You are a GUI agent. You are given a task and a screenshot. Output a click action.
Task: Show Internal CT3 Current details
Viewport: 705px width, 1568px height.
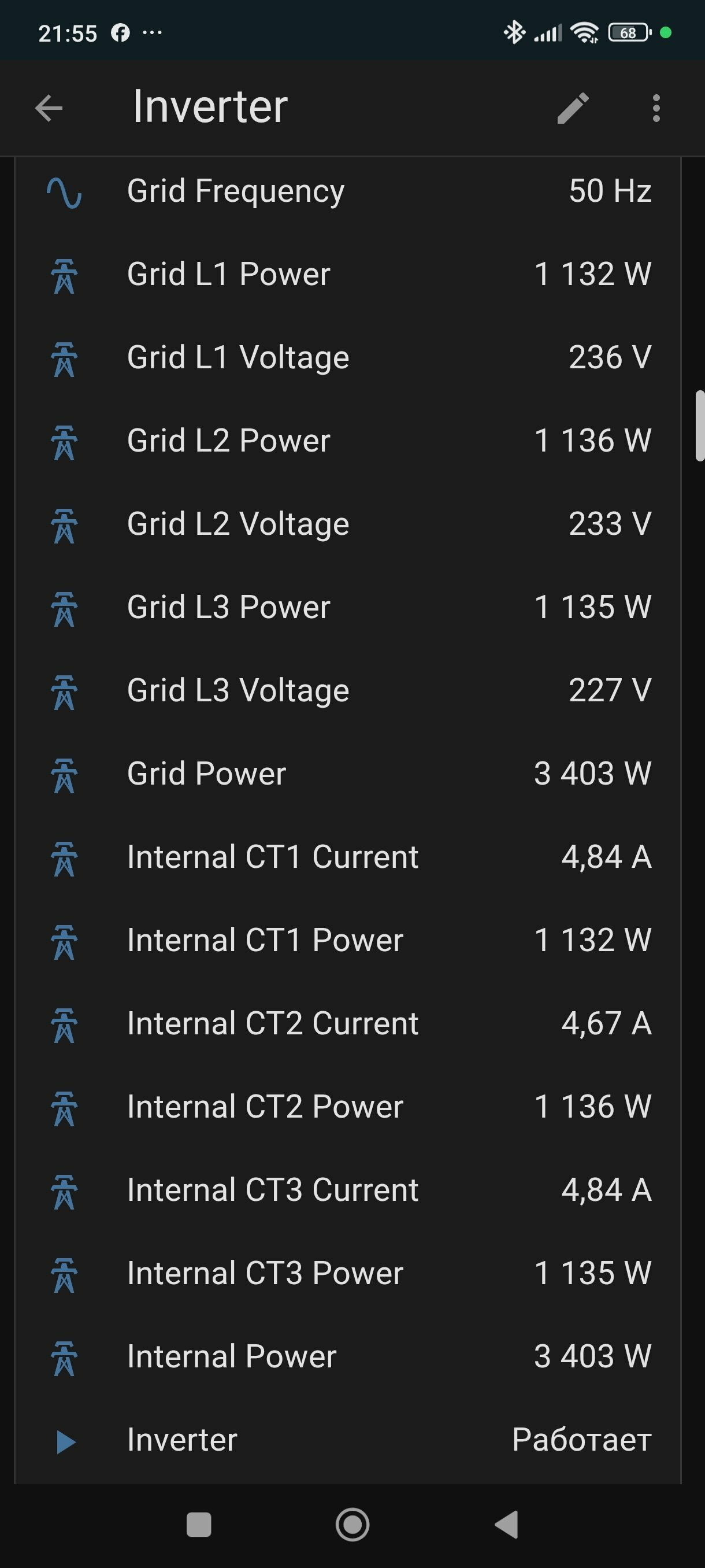pos(348,1191)
